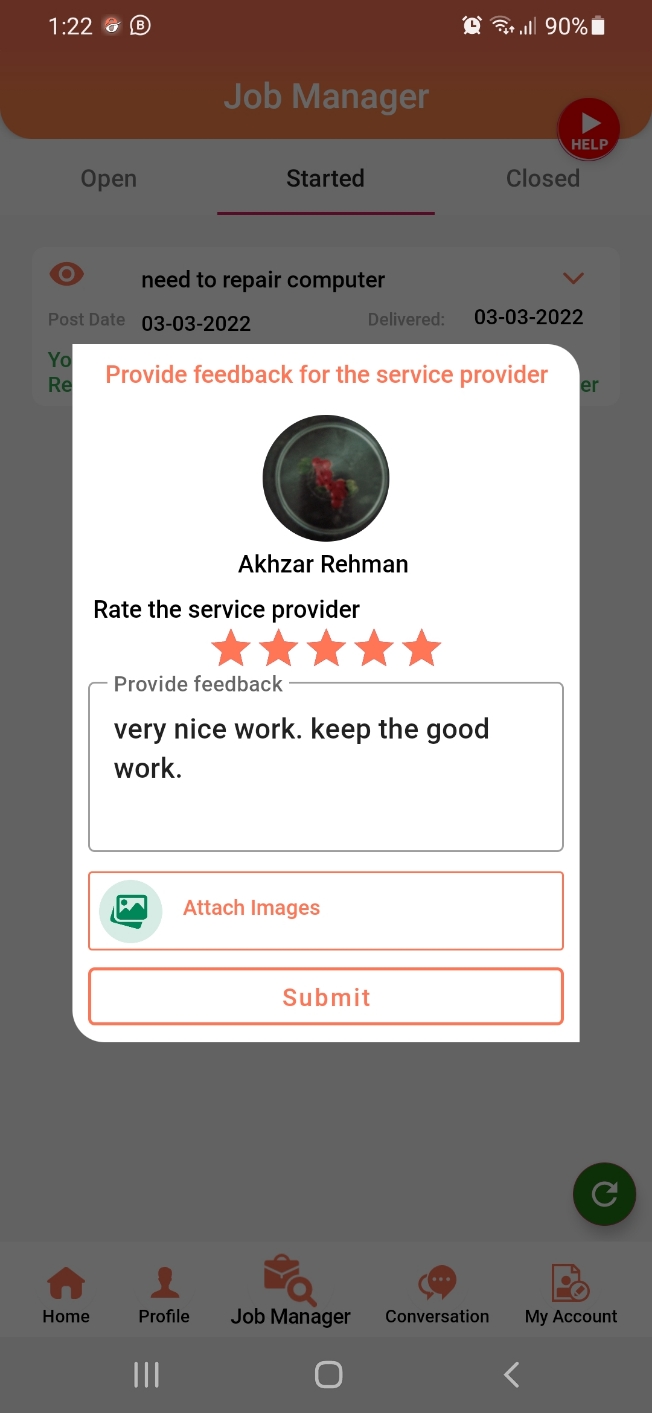View the computer repair job details
Viewport: 652px width, 1413px height.
pos(67,274)
